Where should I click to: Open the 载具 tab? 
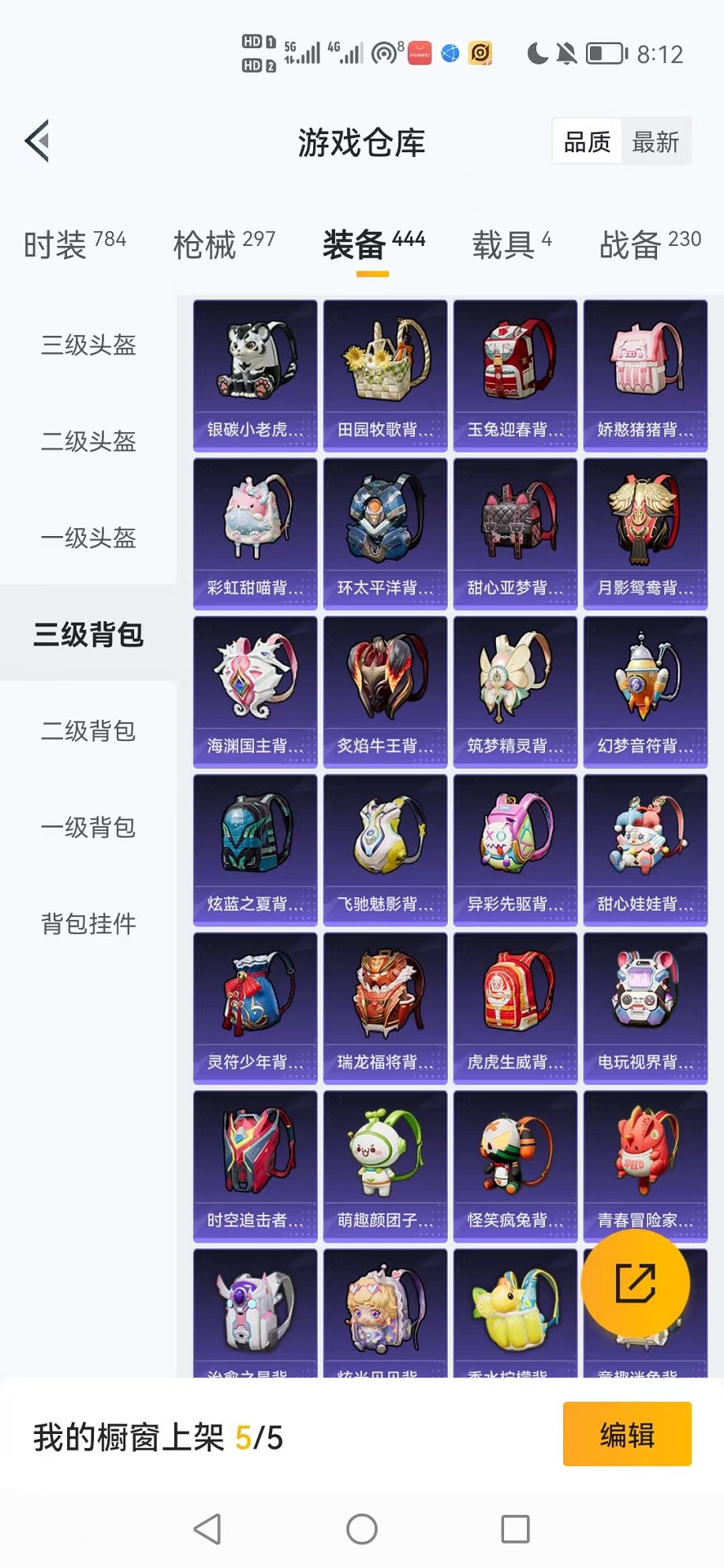point(511,244)
